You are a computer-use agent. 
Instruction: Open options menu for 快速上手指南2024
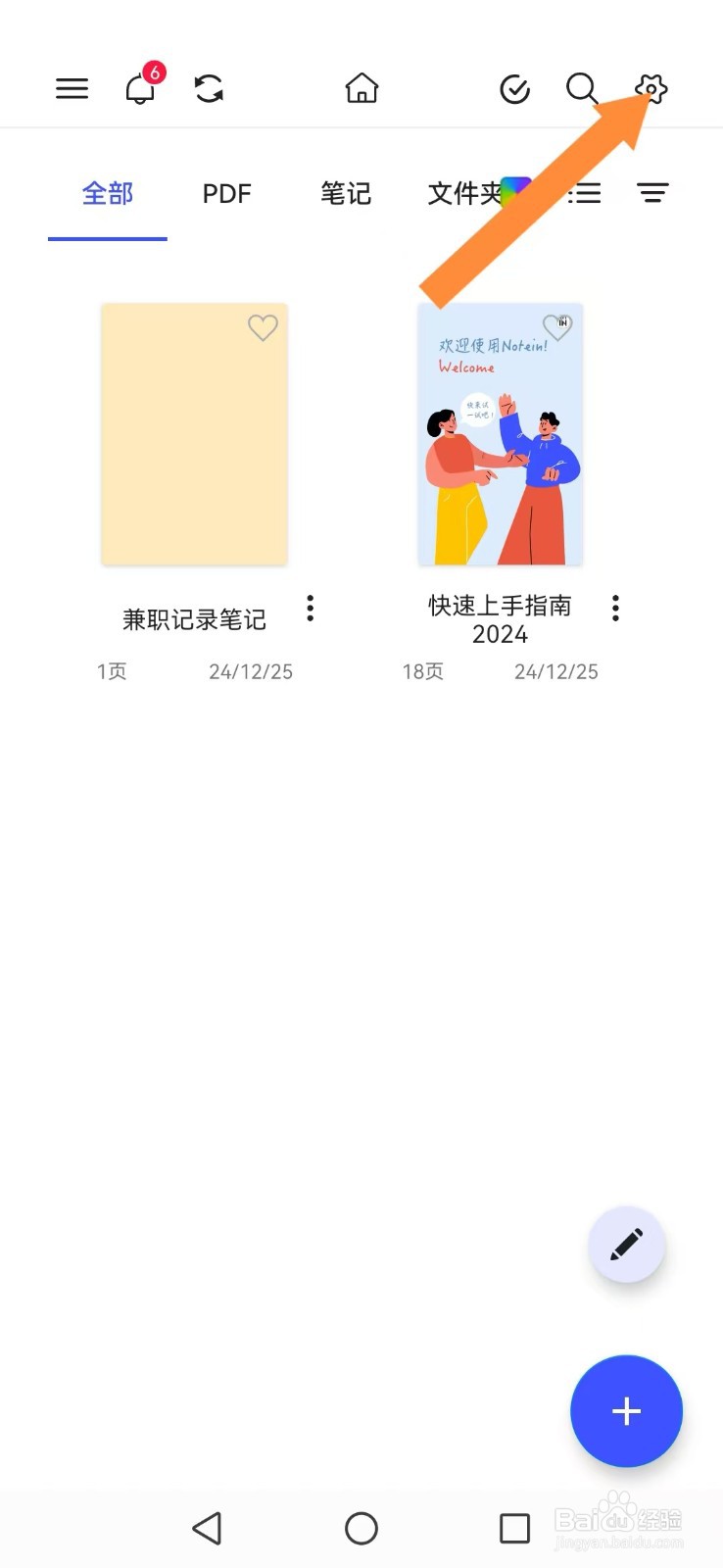click(615, 609)
